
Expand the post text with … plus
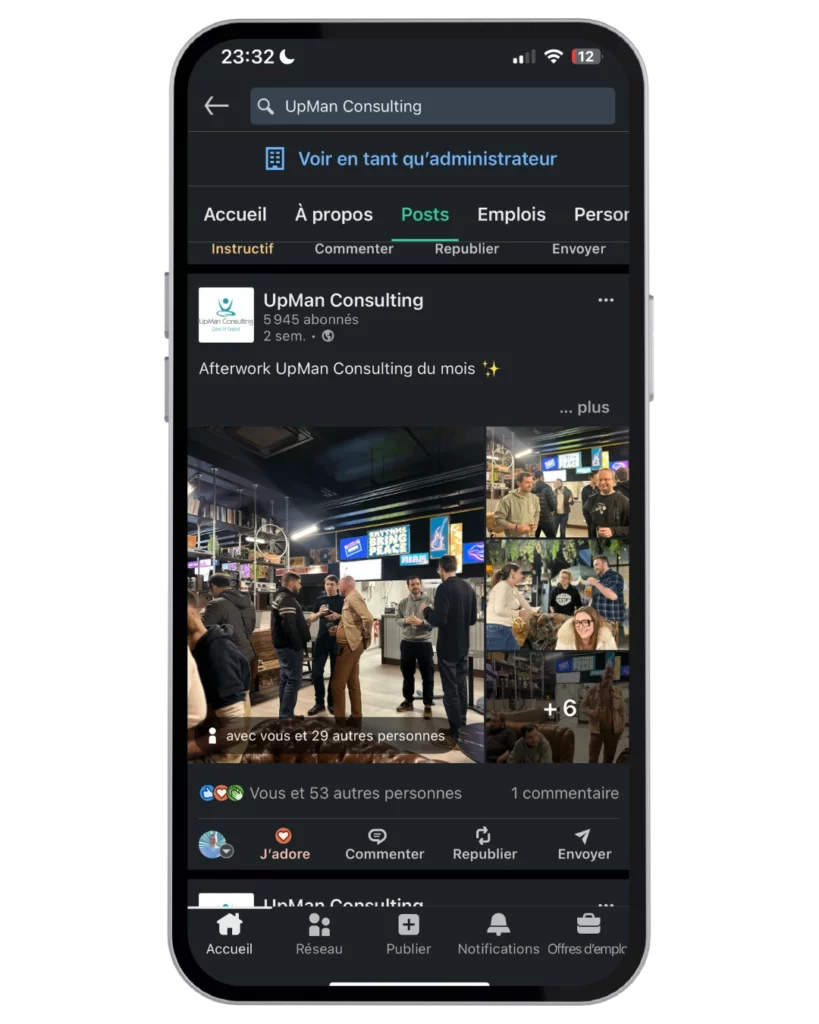584,407
